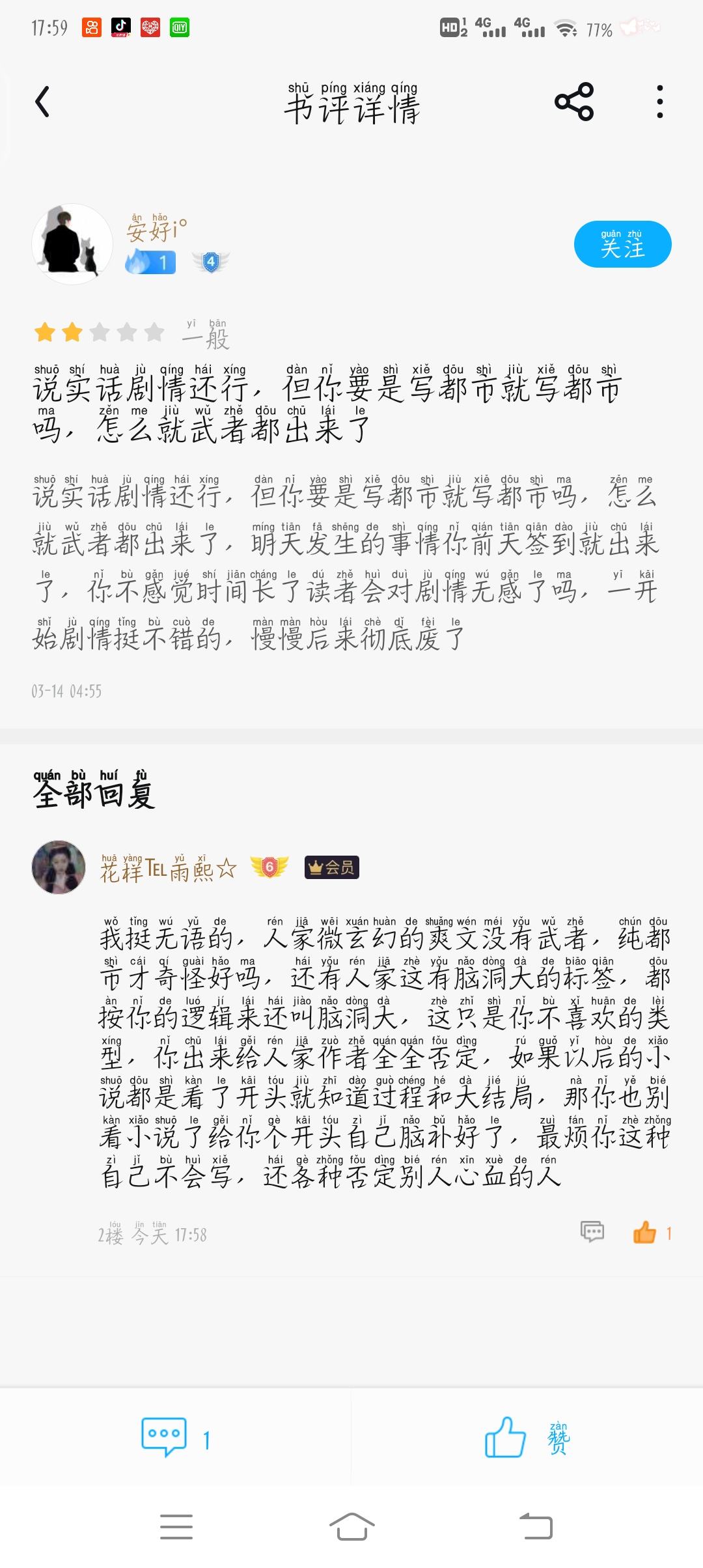Tap the system back button

click(x=536, y=1526)
